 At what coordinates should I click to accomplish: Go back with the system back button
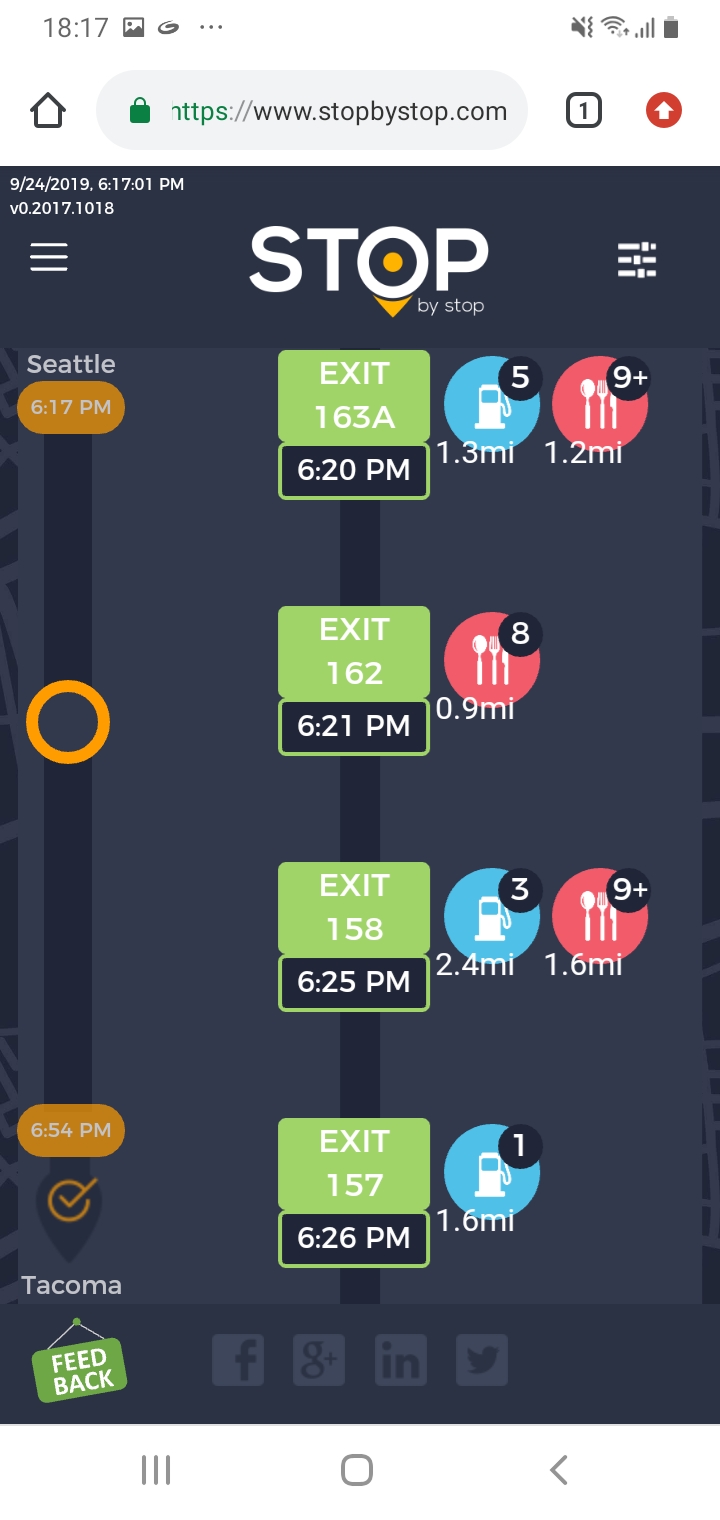click(559, 1470)
